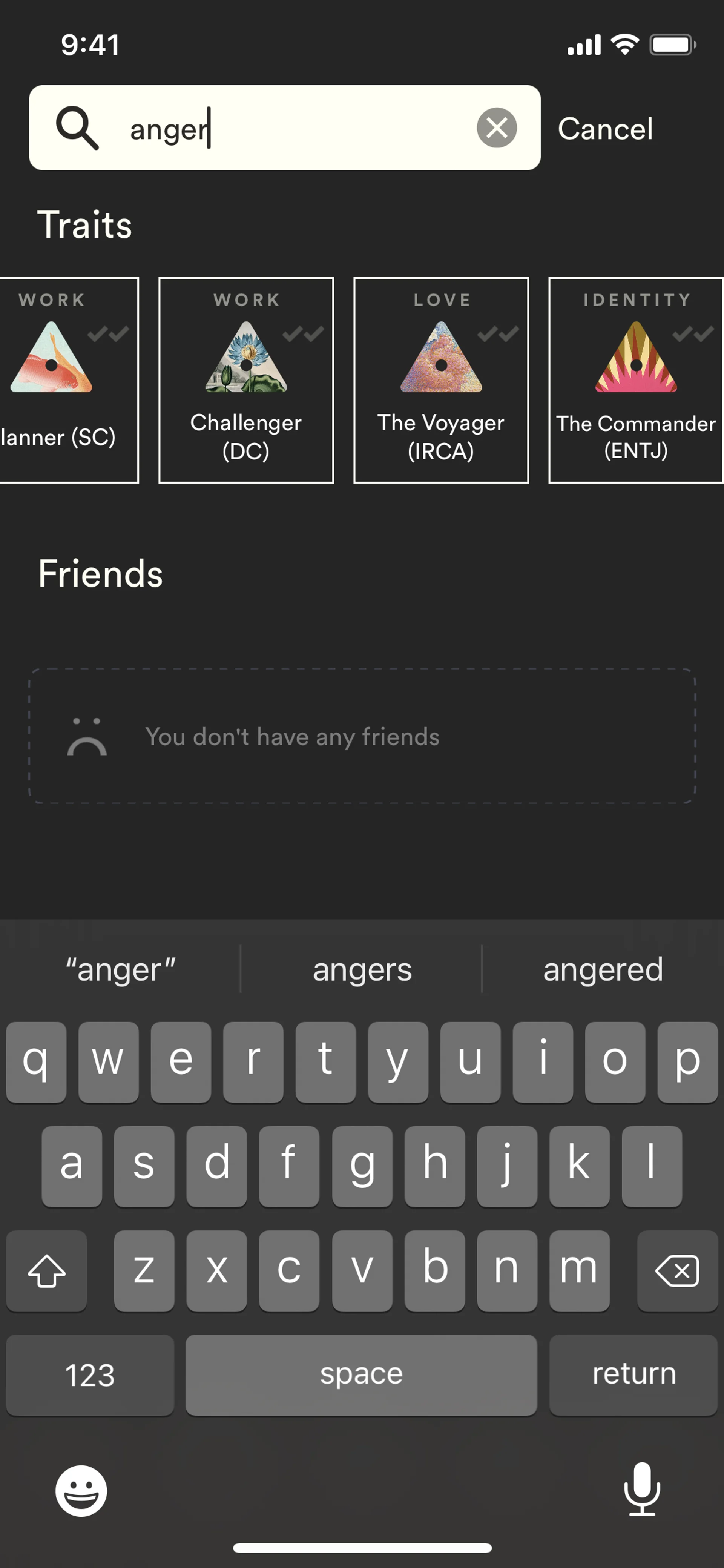724x1568 pixels.
Task: Tap the return key on the keyboard
Action: point(633,1374)
